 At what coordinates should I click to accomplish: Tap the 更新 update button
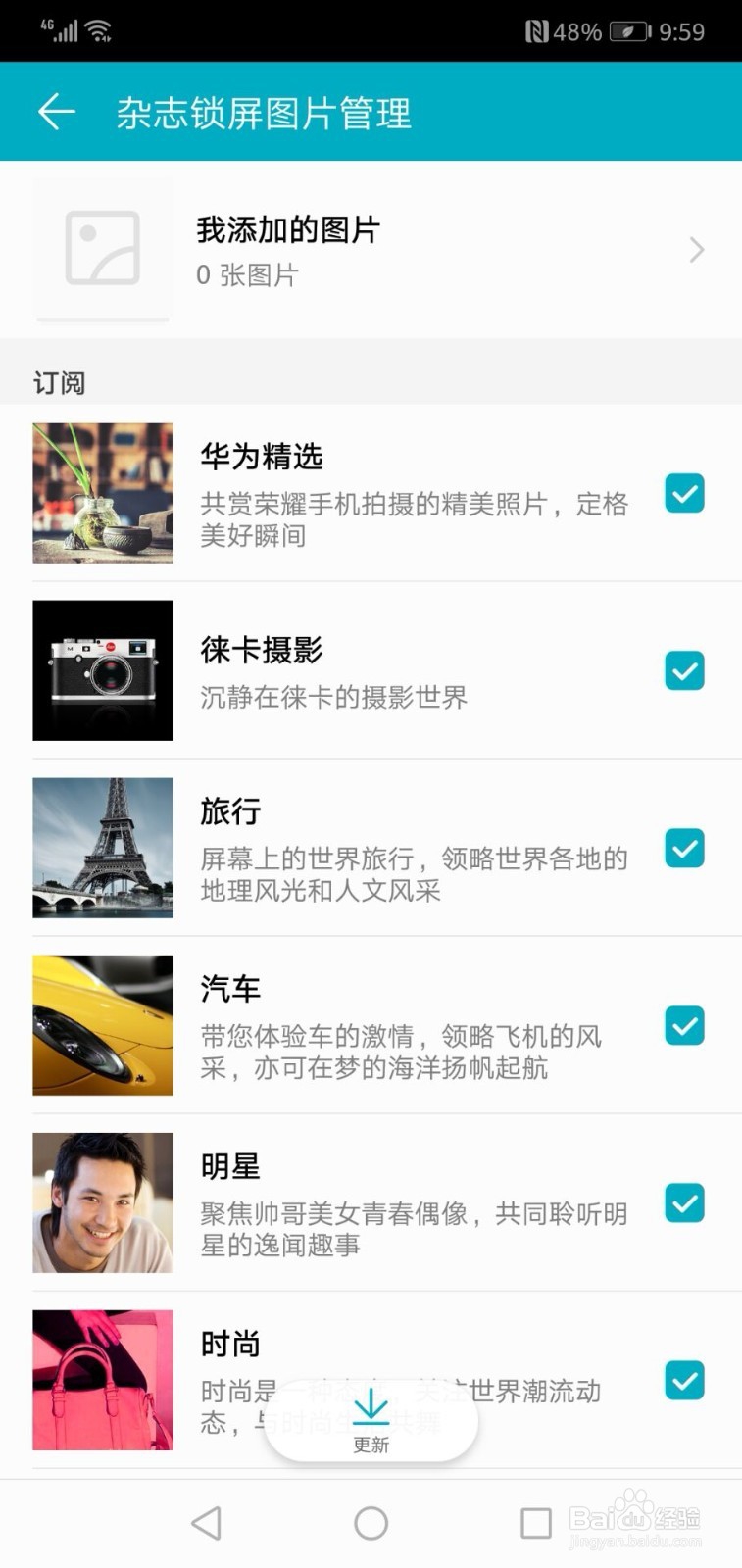[371, 1421]
